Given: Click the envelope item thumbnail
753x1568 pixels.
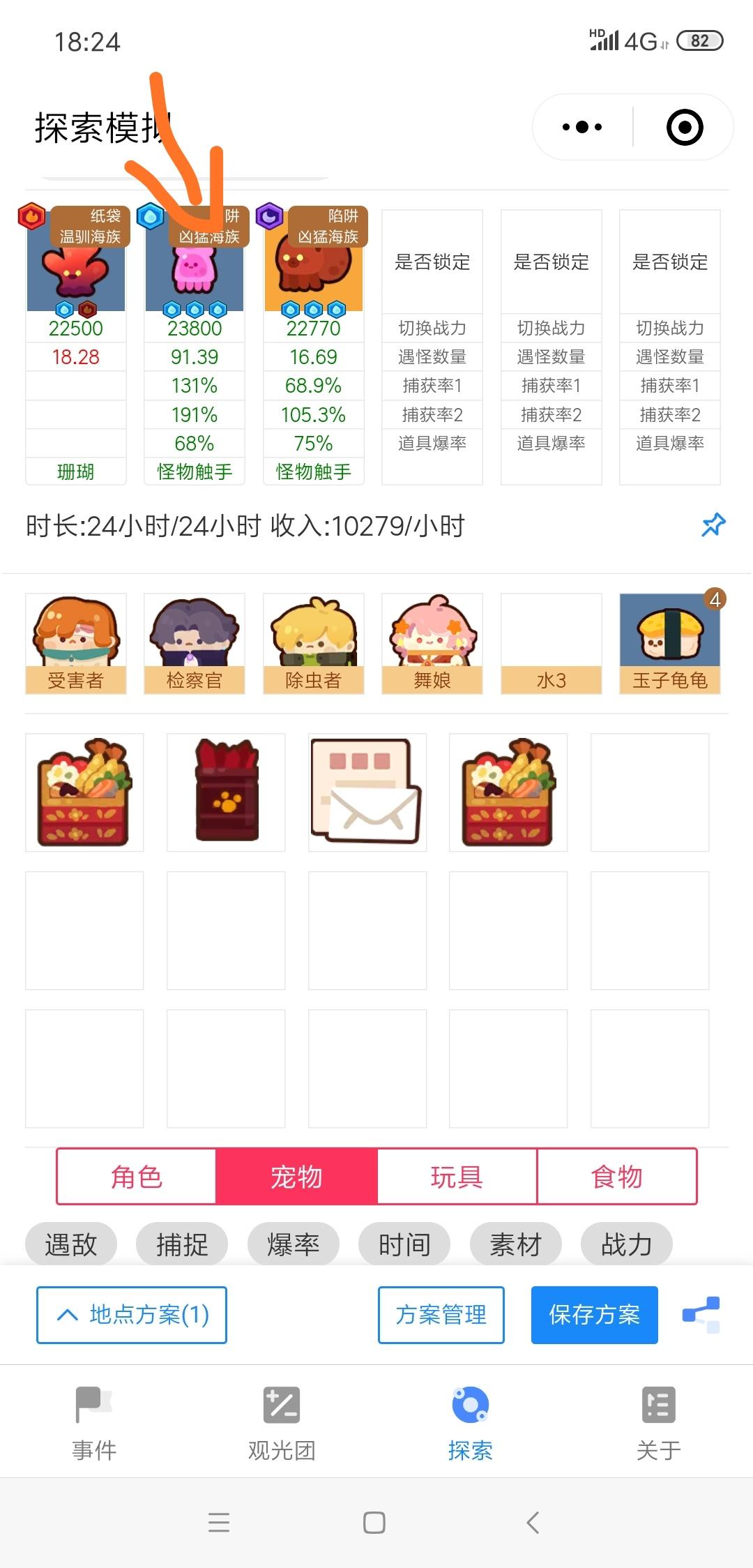Looking at the screenshot, I should coord(367,792).
